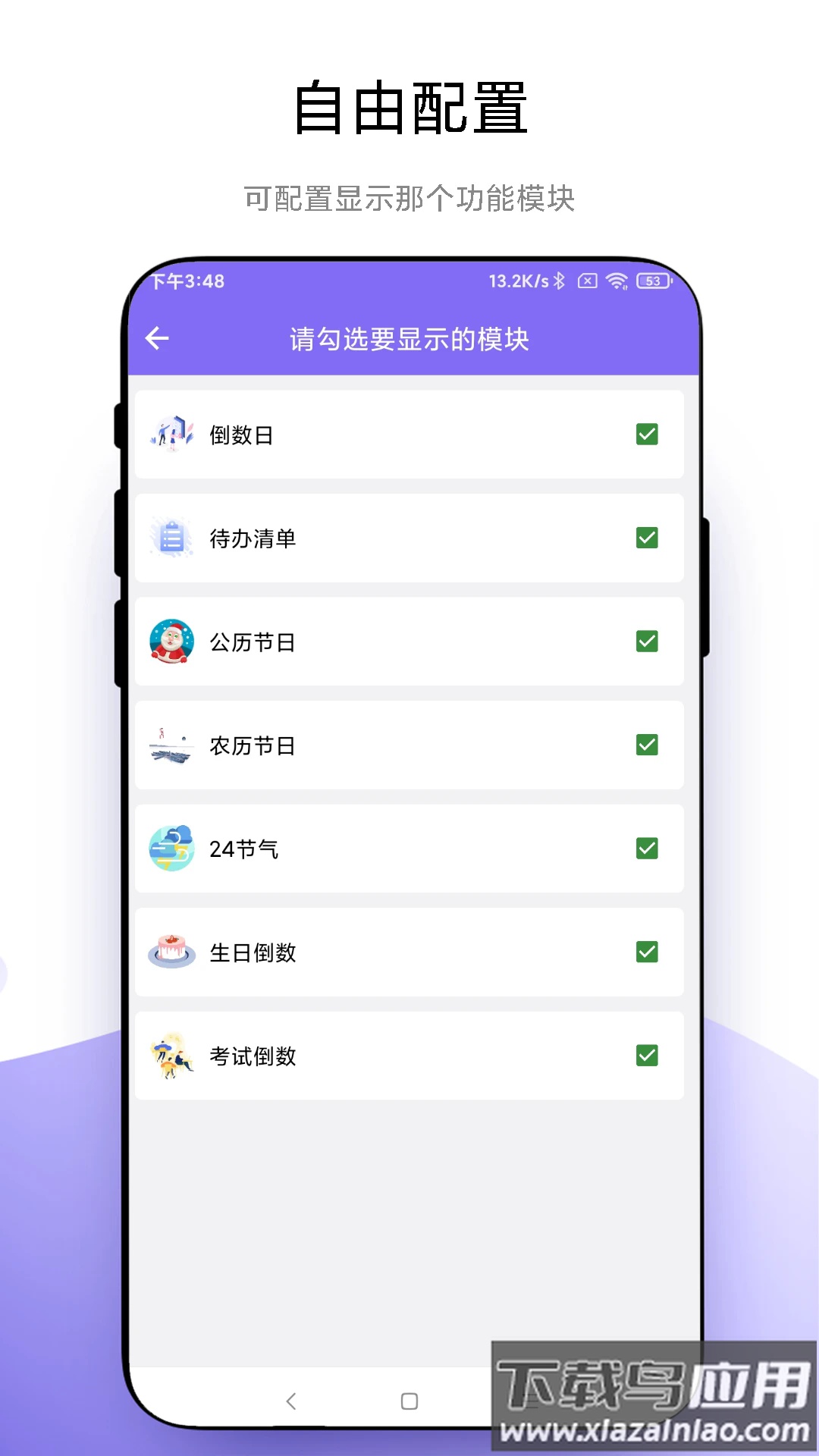Image resolution: width=819 pixels, height=1456 pixels.
Task: Disable the 生日倒数 checkbox
Action: click(x=646, y=953)
